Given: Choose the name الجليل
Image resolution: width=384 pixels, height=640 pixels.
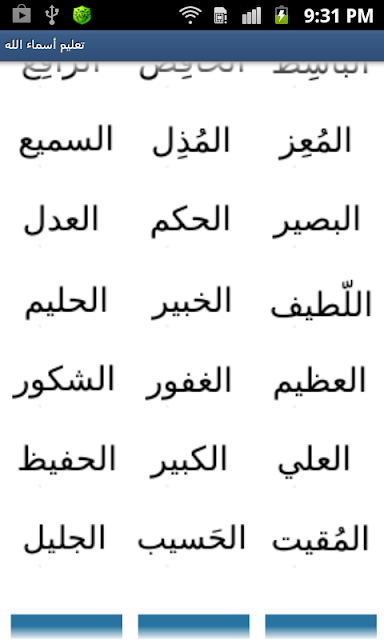Looking at the screenshot, I should (x=65, y=539).
